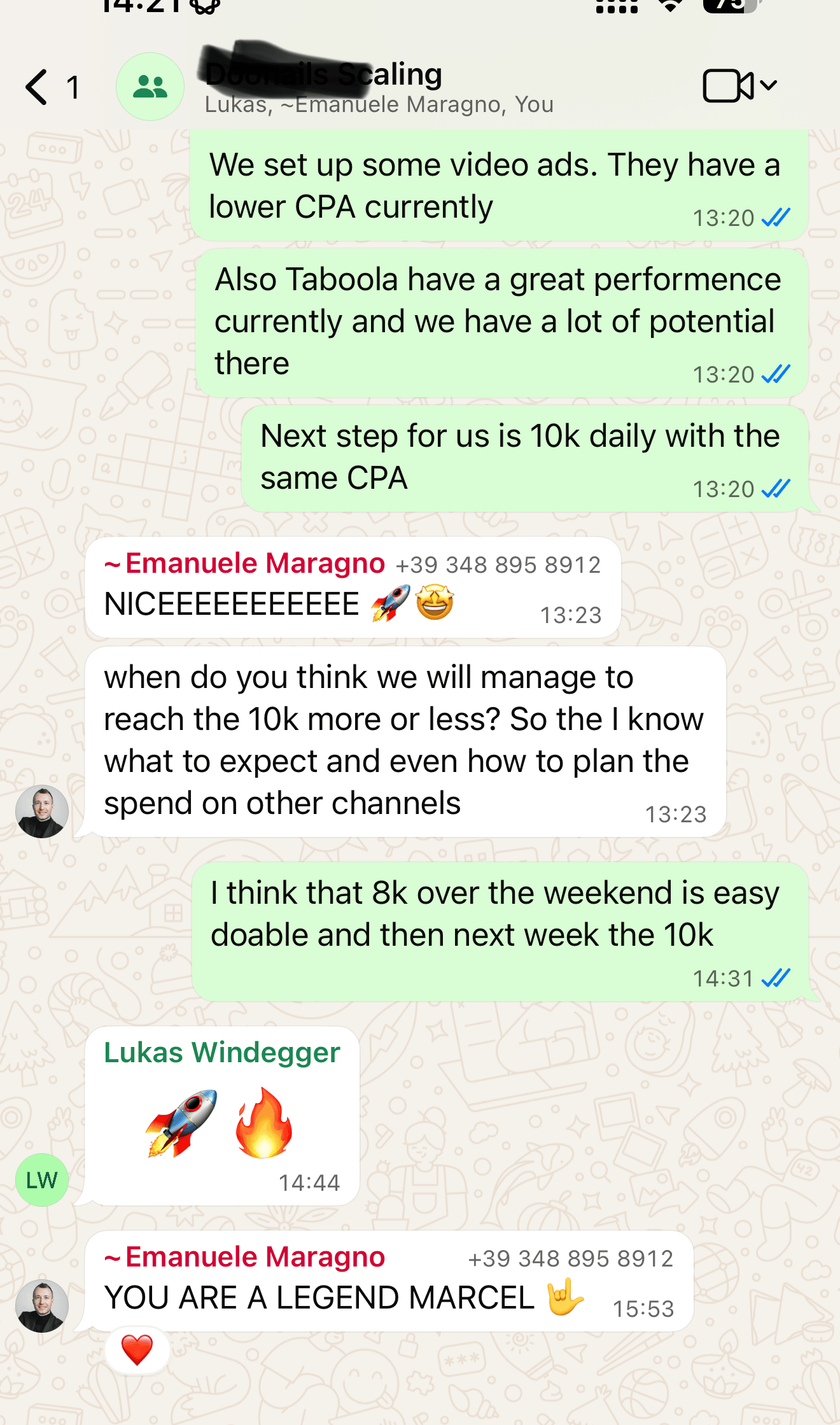View Lukas Windegger's LW profile avatar
The width and height of the screenshot is (840, 1425).
(42, 1179)
